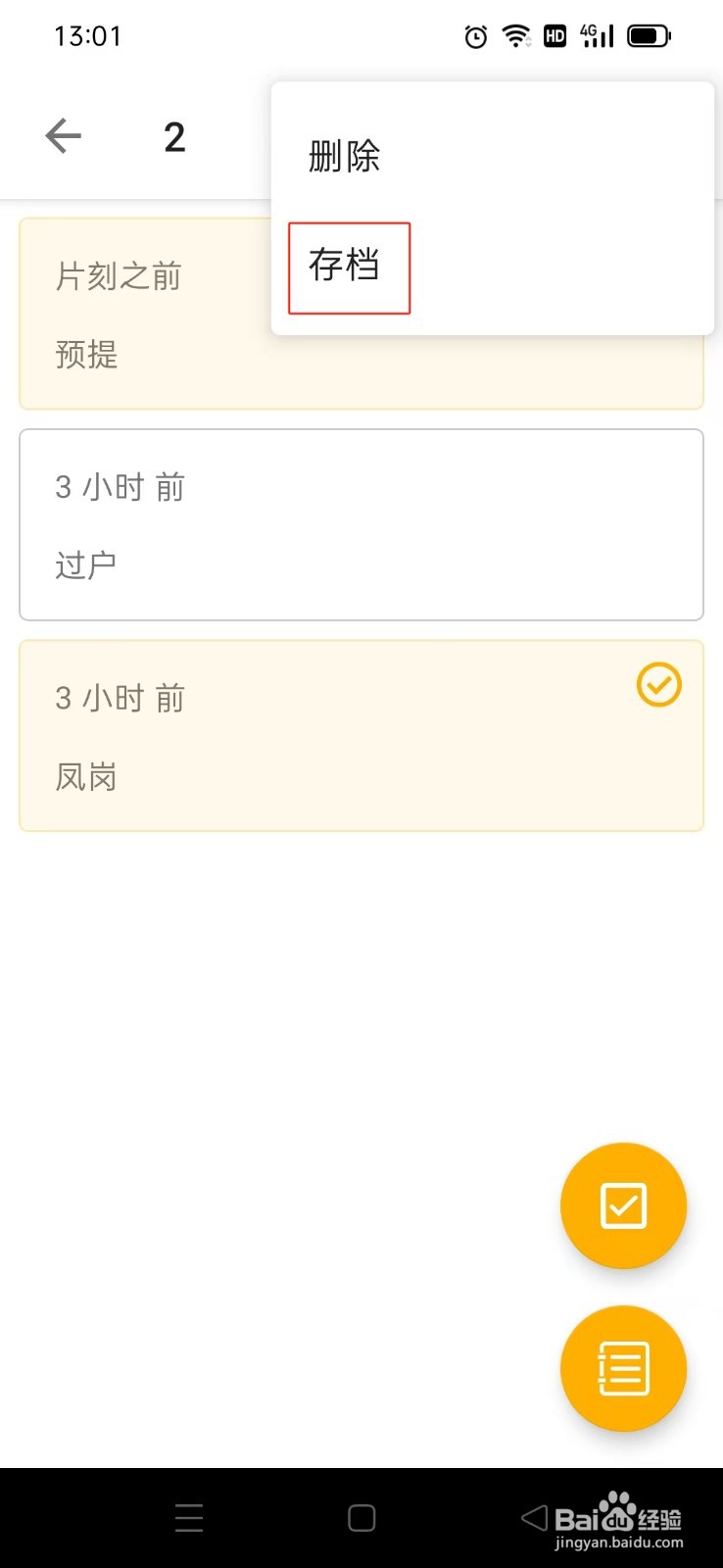Tap the Wi-Fi icon in the status bar
This screenshot has width=723, height=1568.
514,36
